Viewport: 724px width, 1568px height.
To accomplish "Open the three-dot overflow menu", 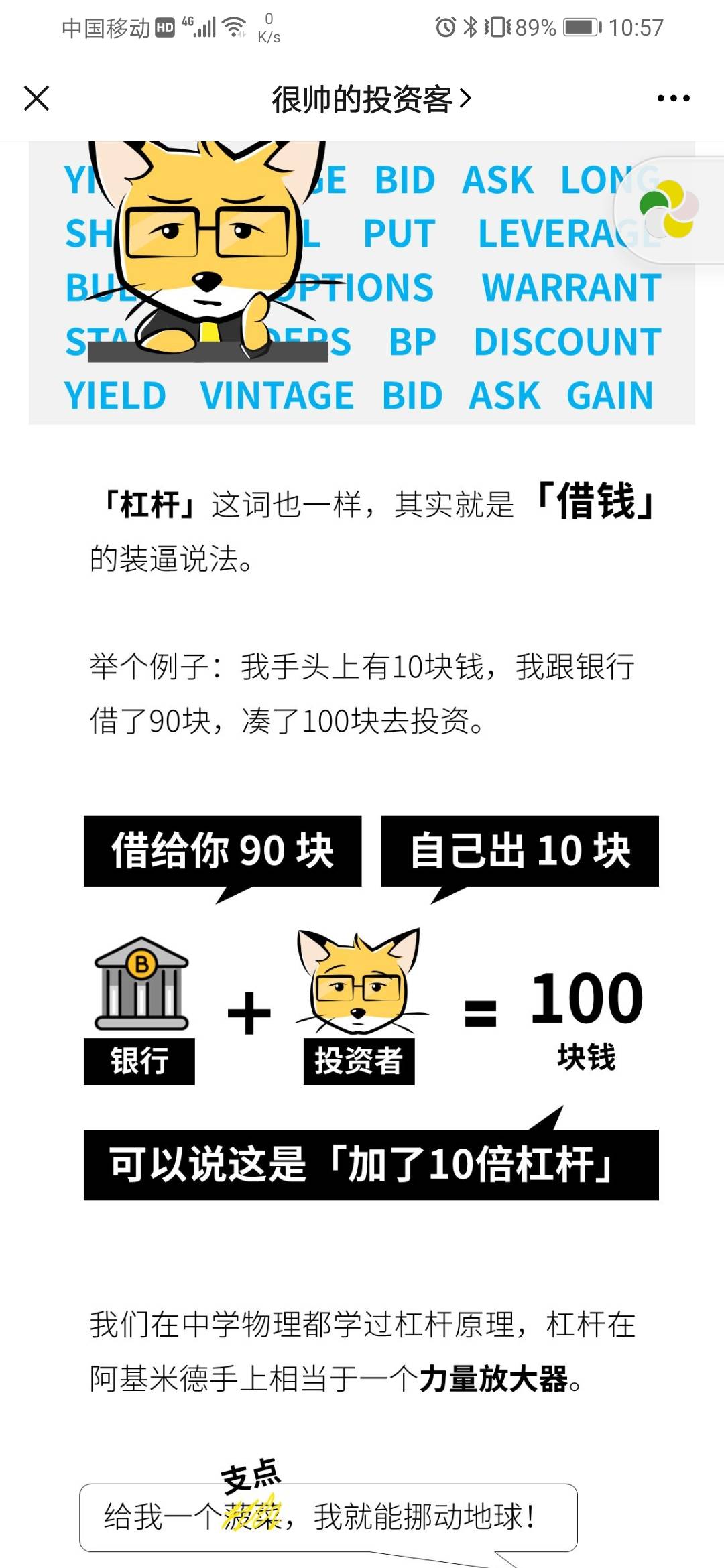I will (x=673, y=99).
